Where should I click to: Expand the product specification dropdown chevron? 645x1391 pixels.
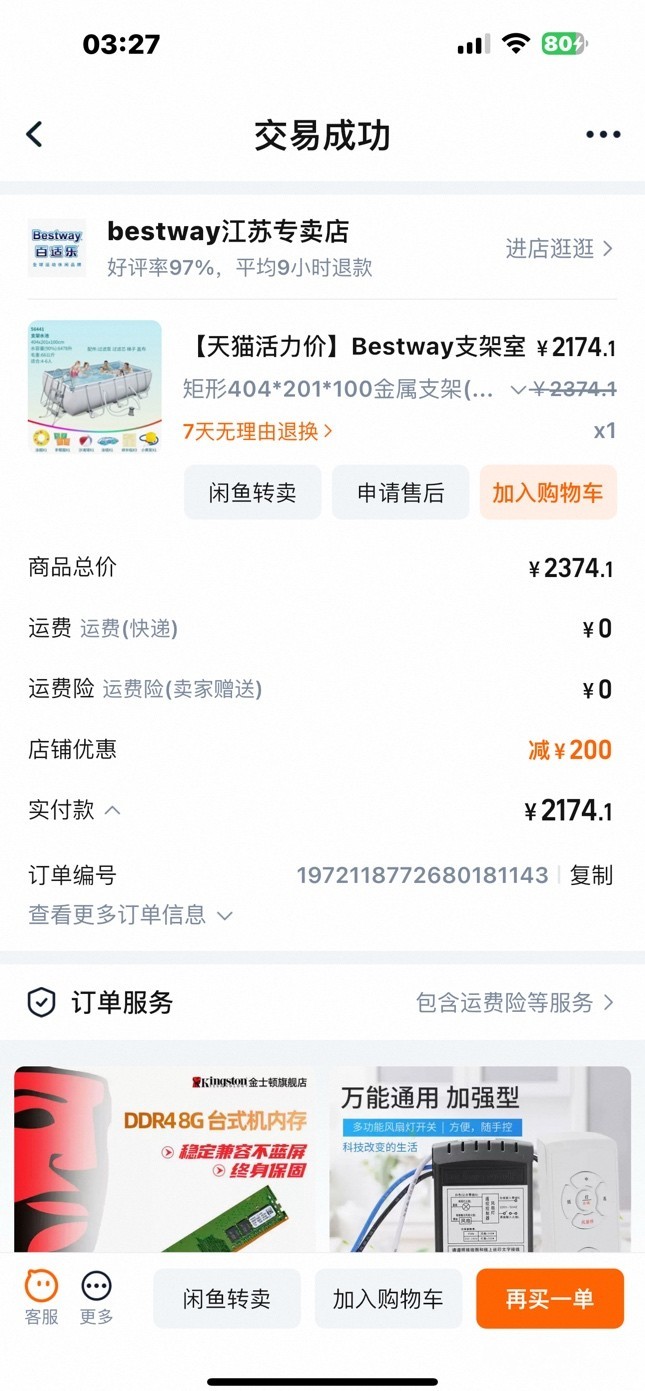tap(518, 390)
